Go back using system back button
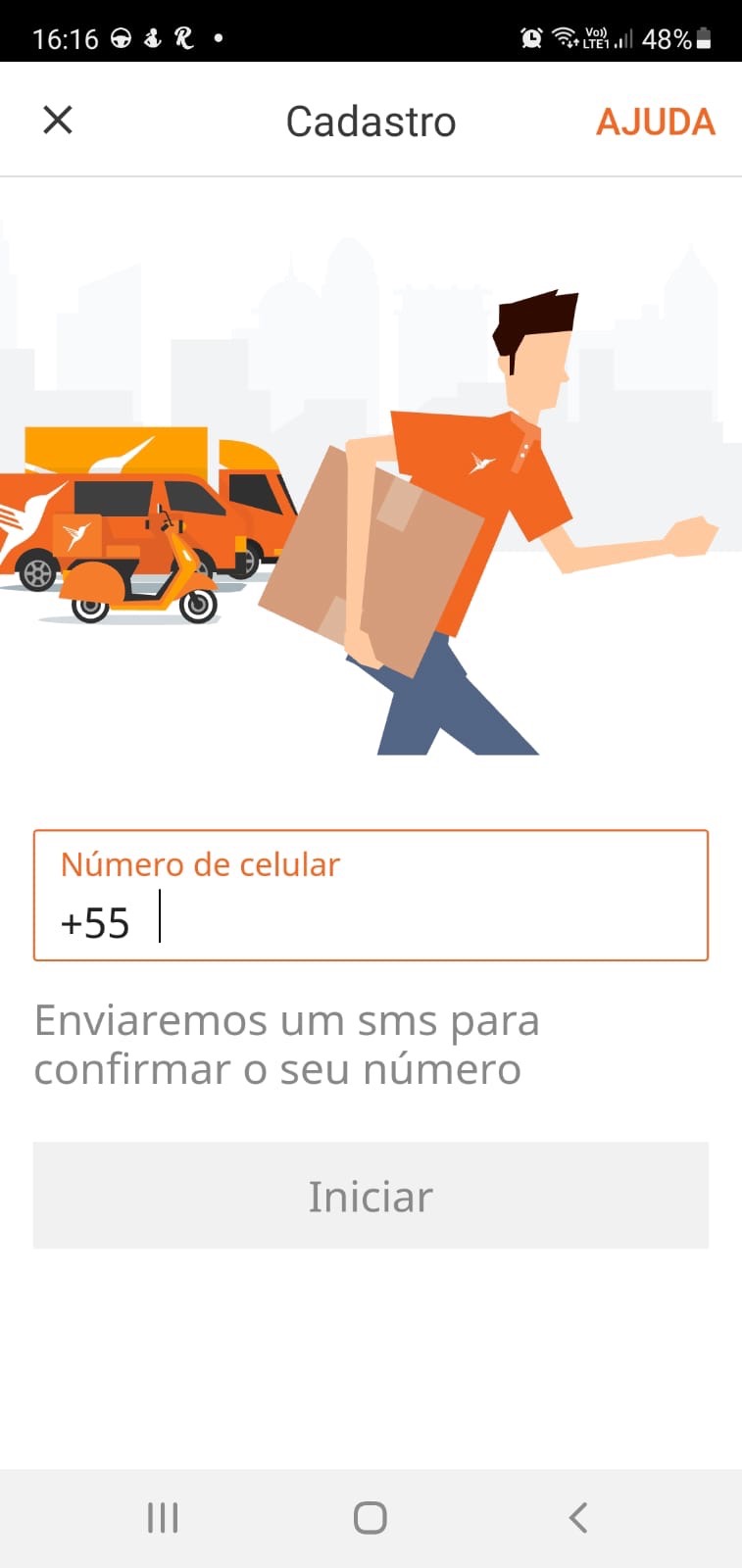Image resolution: width=742 pixels, height=1568 pixels. coord(577,1517)
